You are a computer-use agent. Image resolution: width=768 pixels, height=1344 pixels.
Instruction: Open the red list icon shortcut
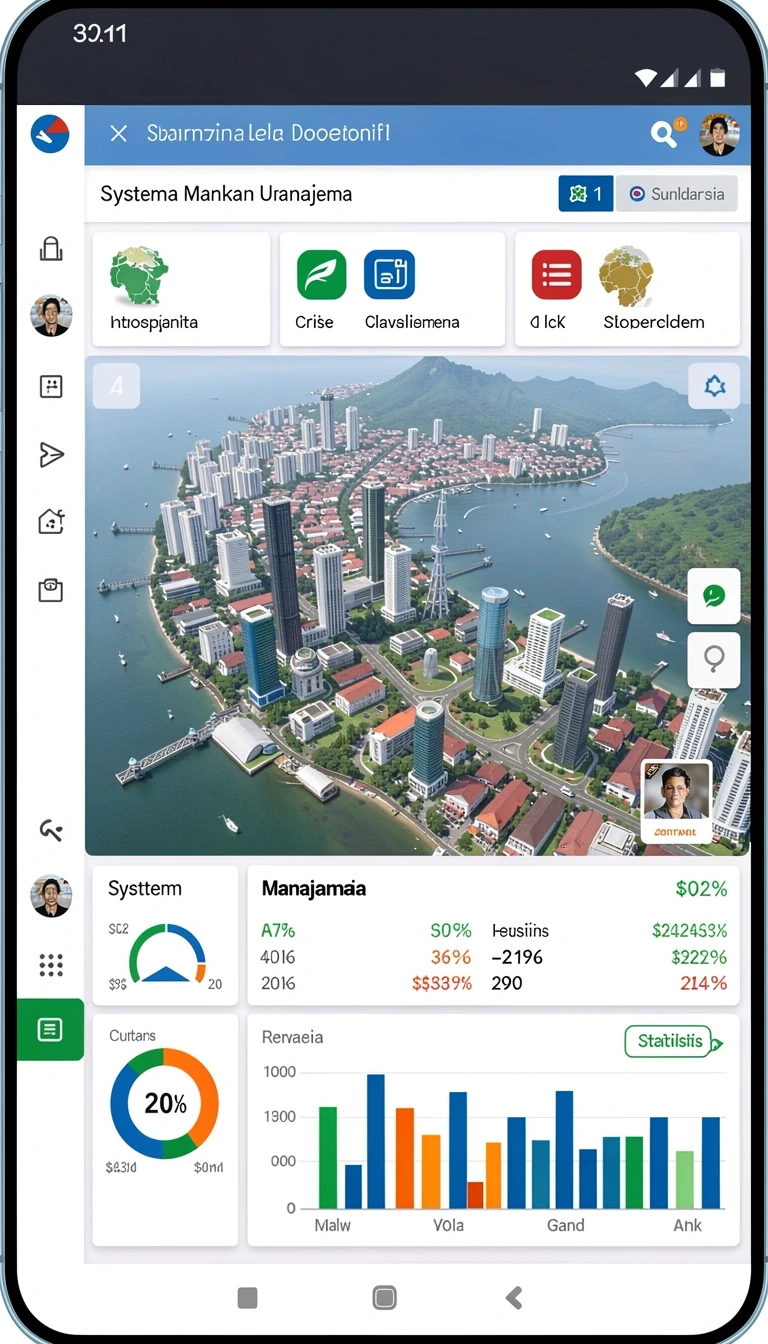point(557,275)
